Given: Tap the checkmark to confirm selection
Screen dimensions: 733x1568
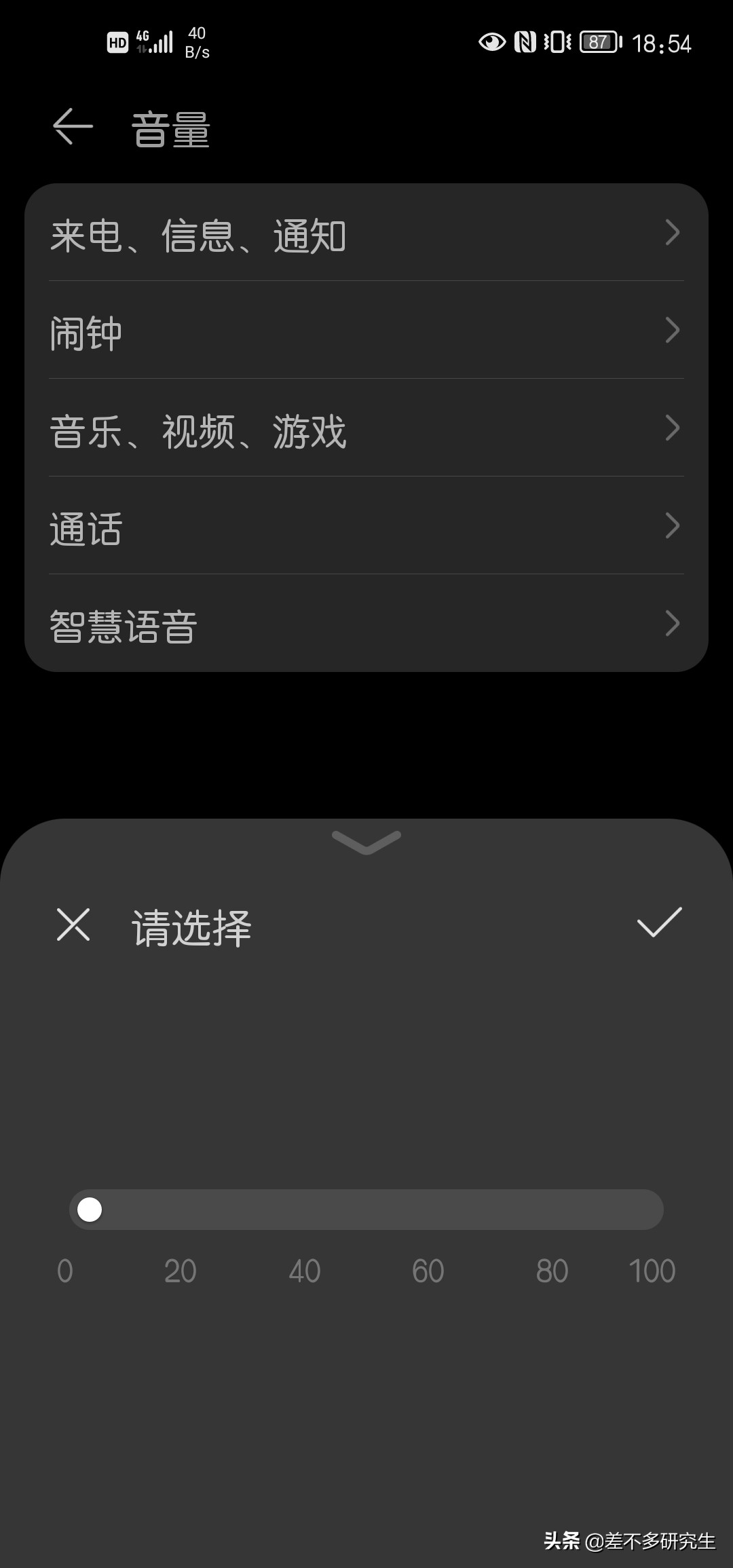Looking at the screenshot, I should 659,925.
